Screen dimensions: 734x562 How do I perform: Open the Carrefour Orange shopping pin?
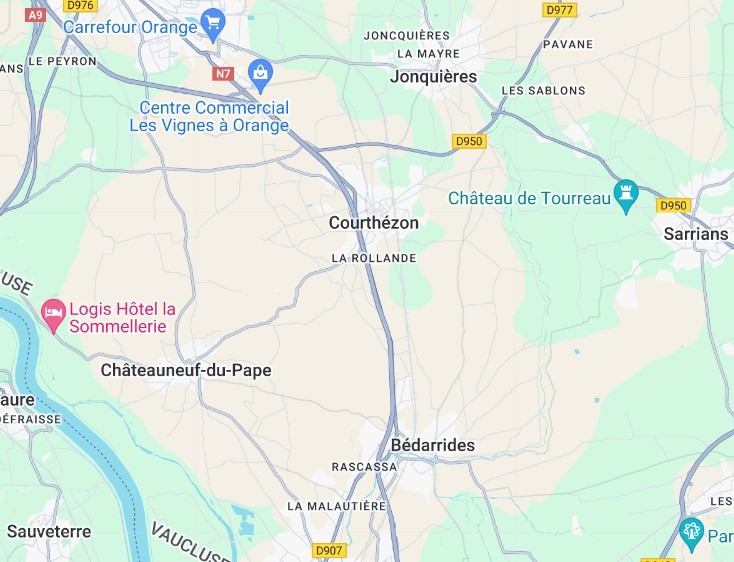[x=212, y=21]
